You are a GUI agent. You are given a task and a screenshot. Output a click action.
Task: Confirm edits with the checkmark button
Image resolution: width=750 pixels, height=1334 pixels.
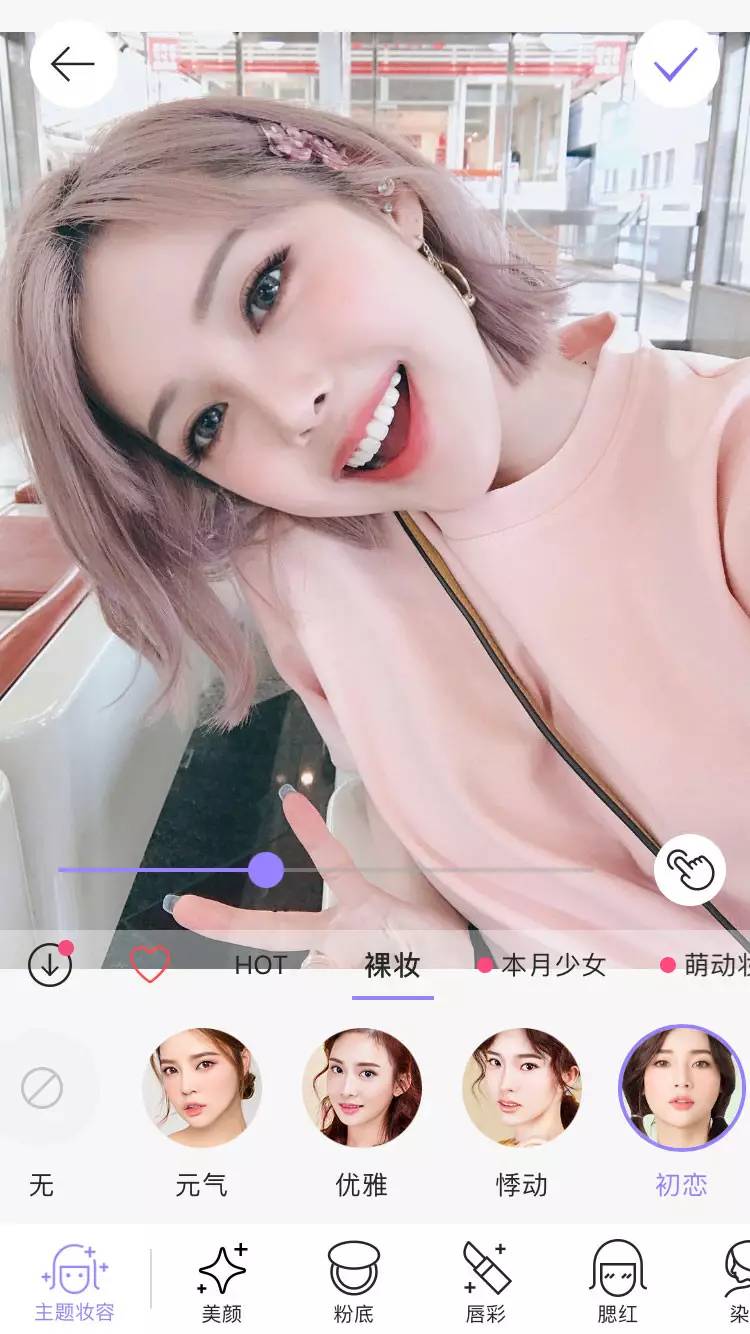(x=677, y=64)
